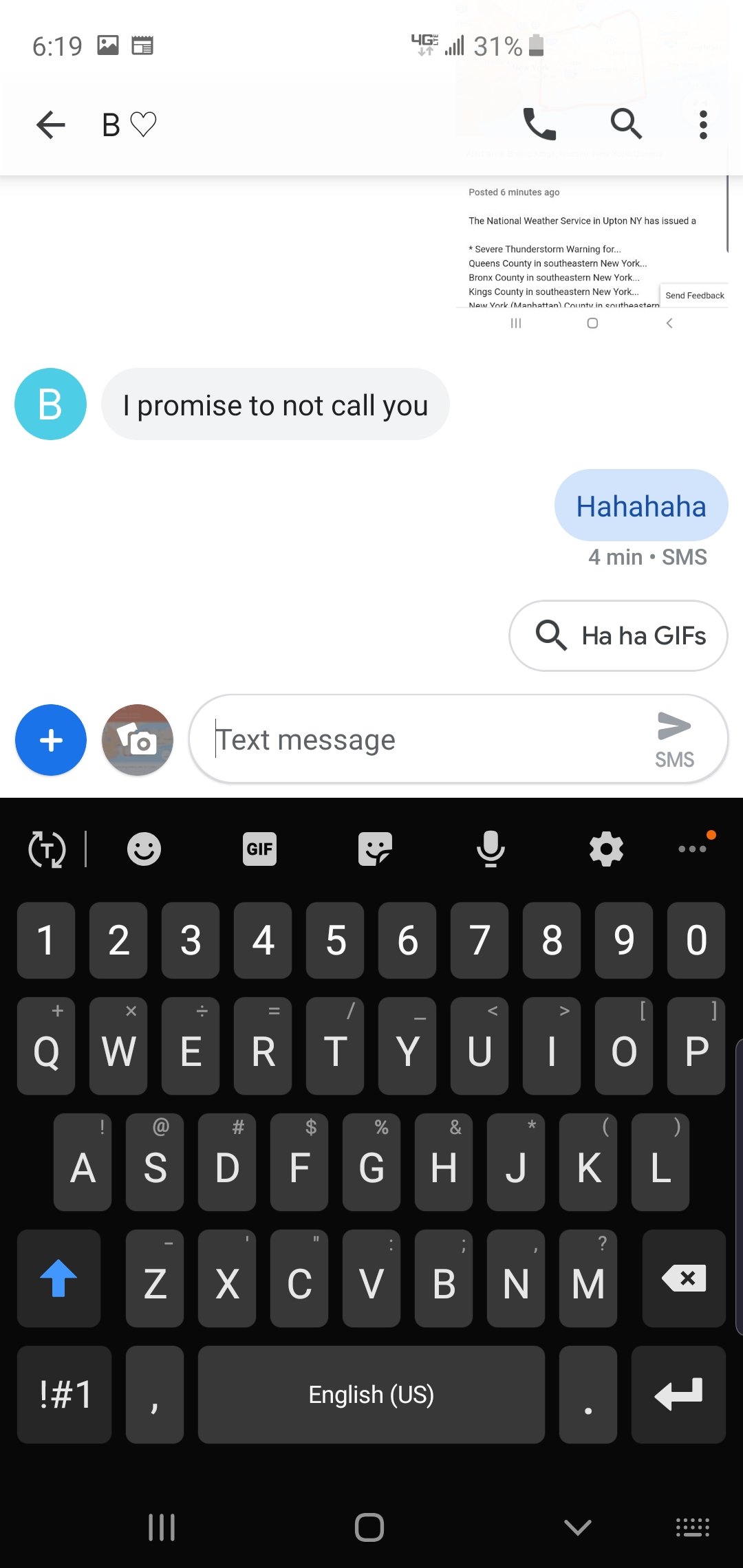The height and width of the screenshot is (1568, 743).
Task: Go back to the conversation list
Action: point(51,124)
